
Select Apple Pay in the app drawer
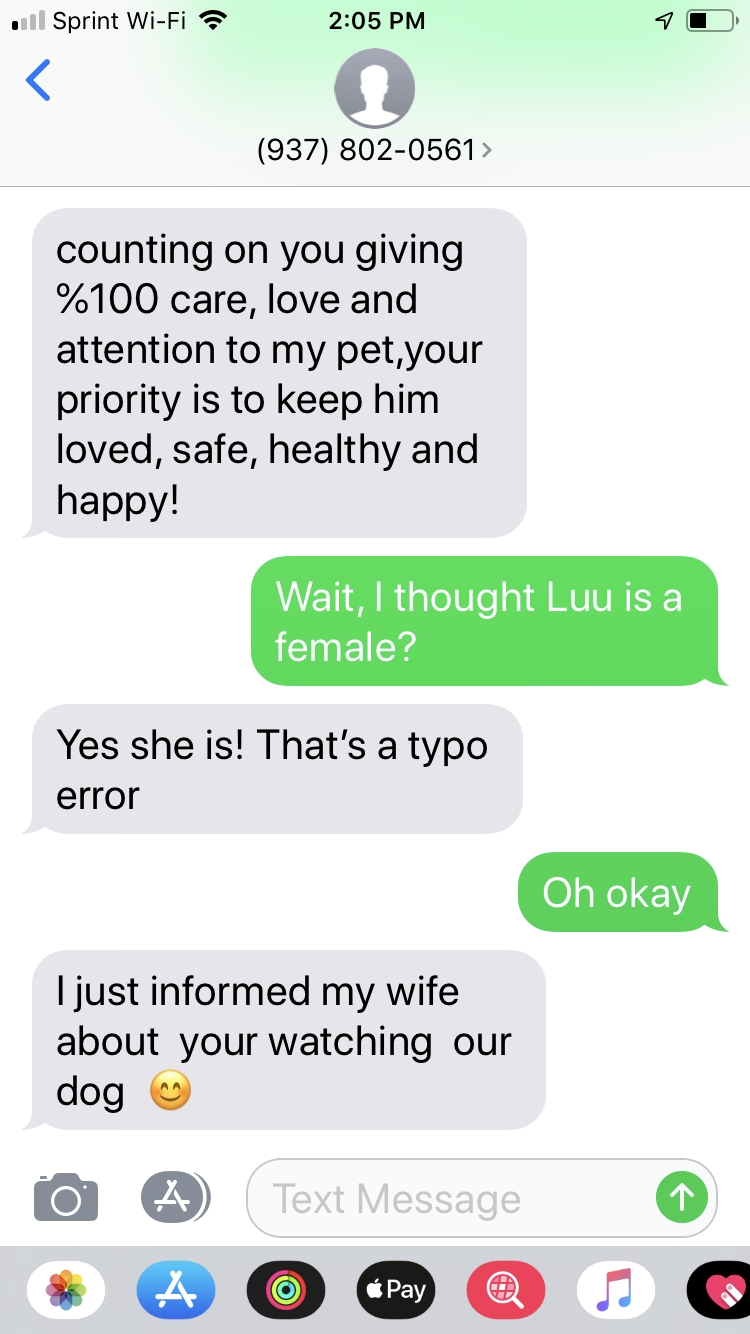[x=396, y=1291]
